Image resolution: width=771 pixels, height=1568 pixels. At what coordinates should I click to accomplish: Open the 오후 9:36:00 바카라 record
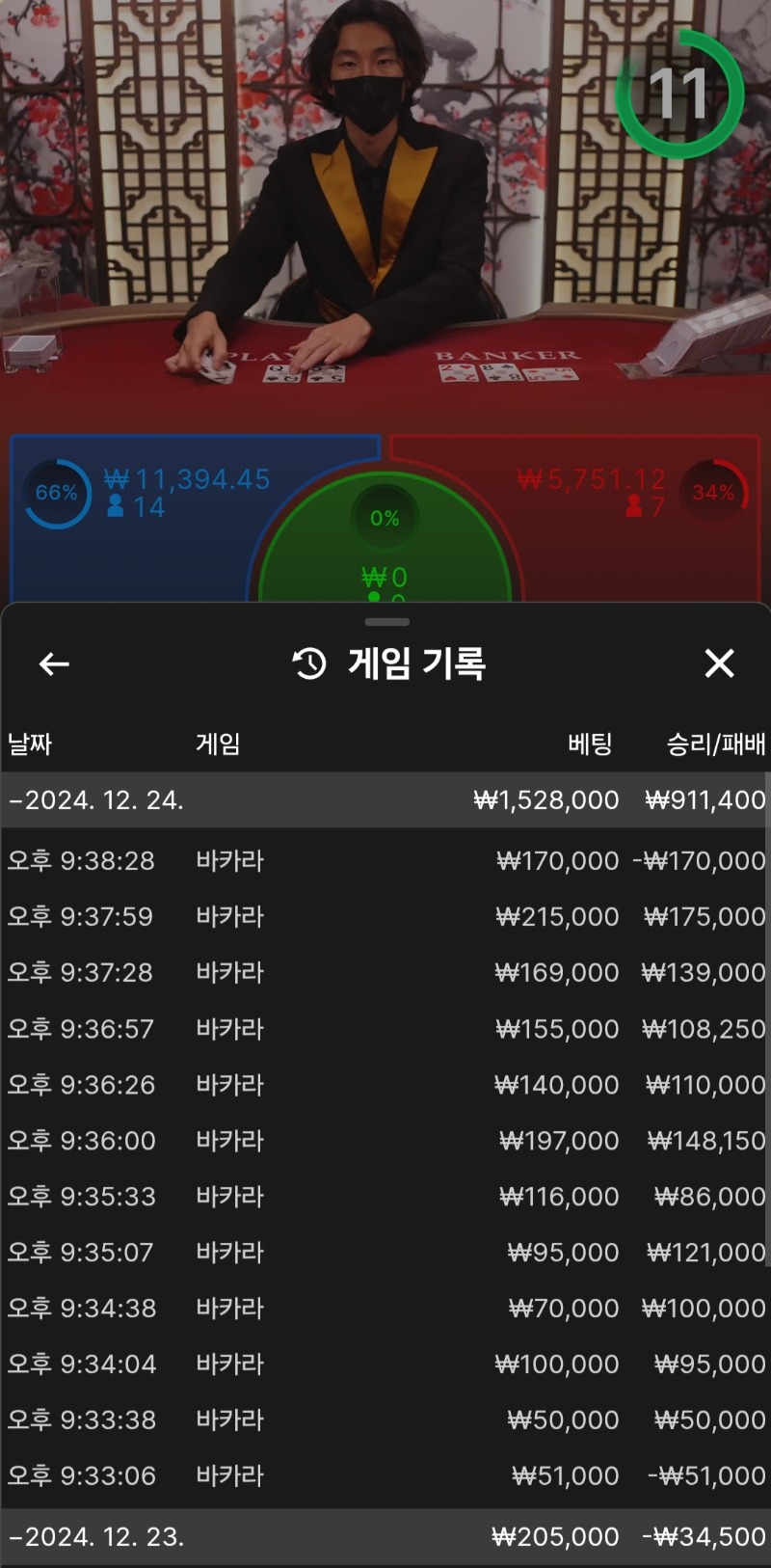coord(385,1141)
